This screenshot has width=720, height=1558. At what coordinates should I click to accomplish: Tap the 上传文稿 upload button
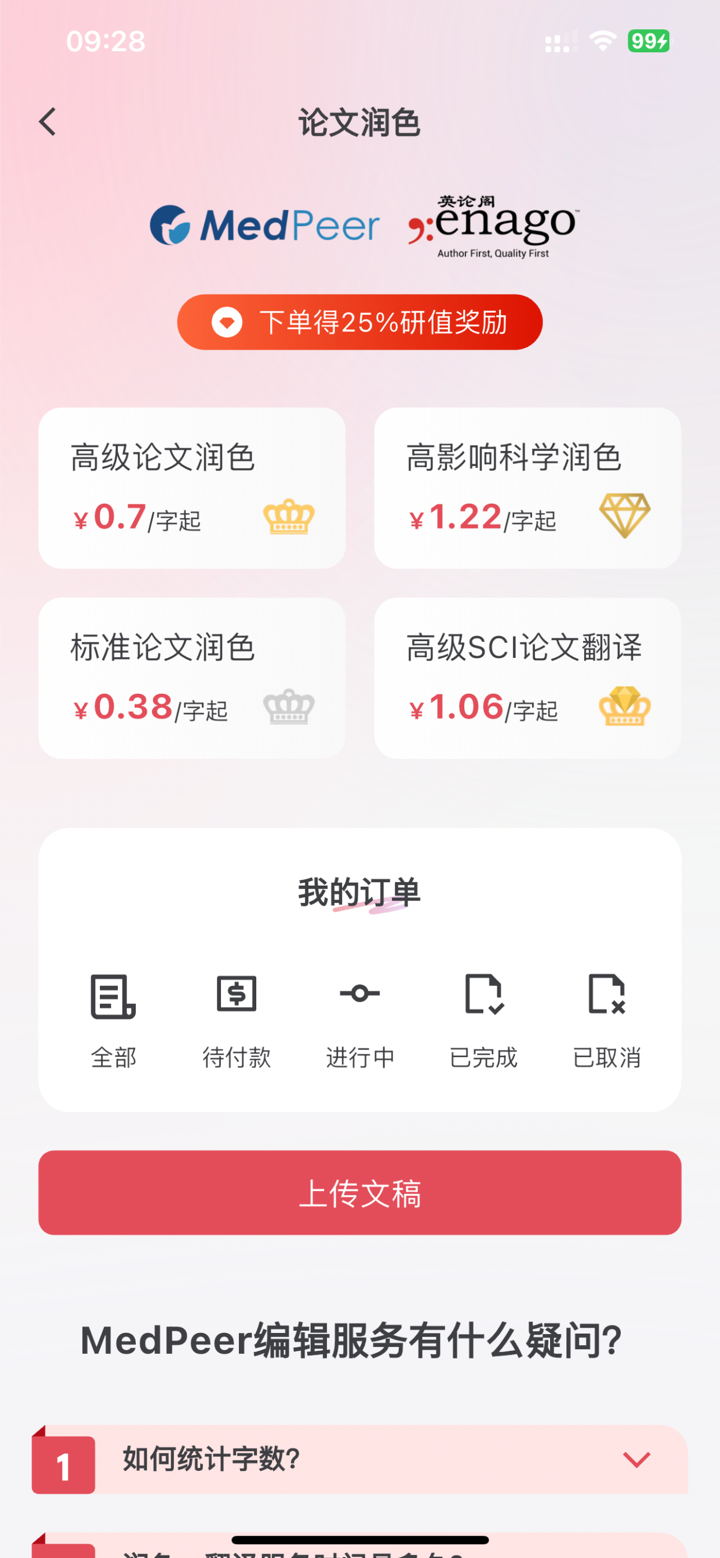coord(359,1192)
